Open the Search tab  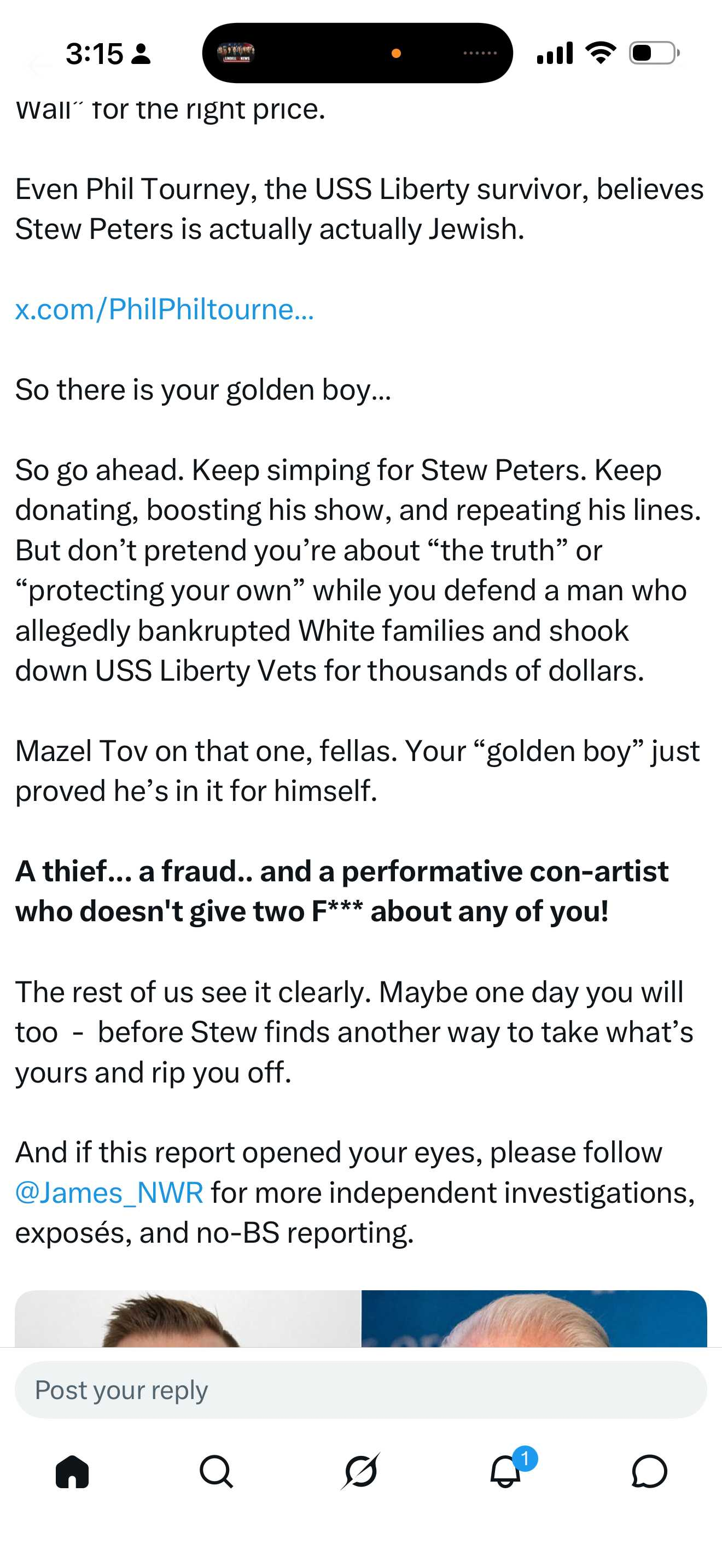pos(216,1472)
